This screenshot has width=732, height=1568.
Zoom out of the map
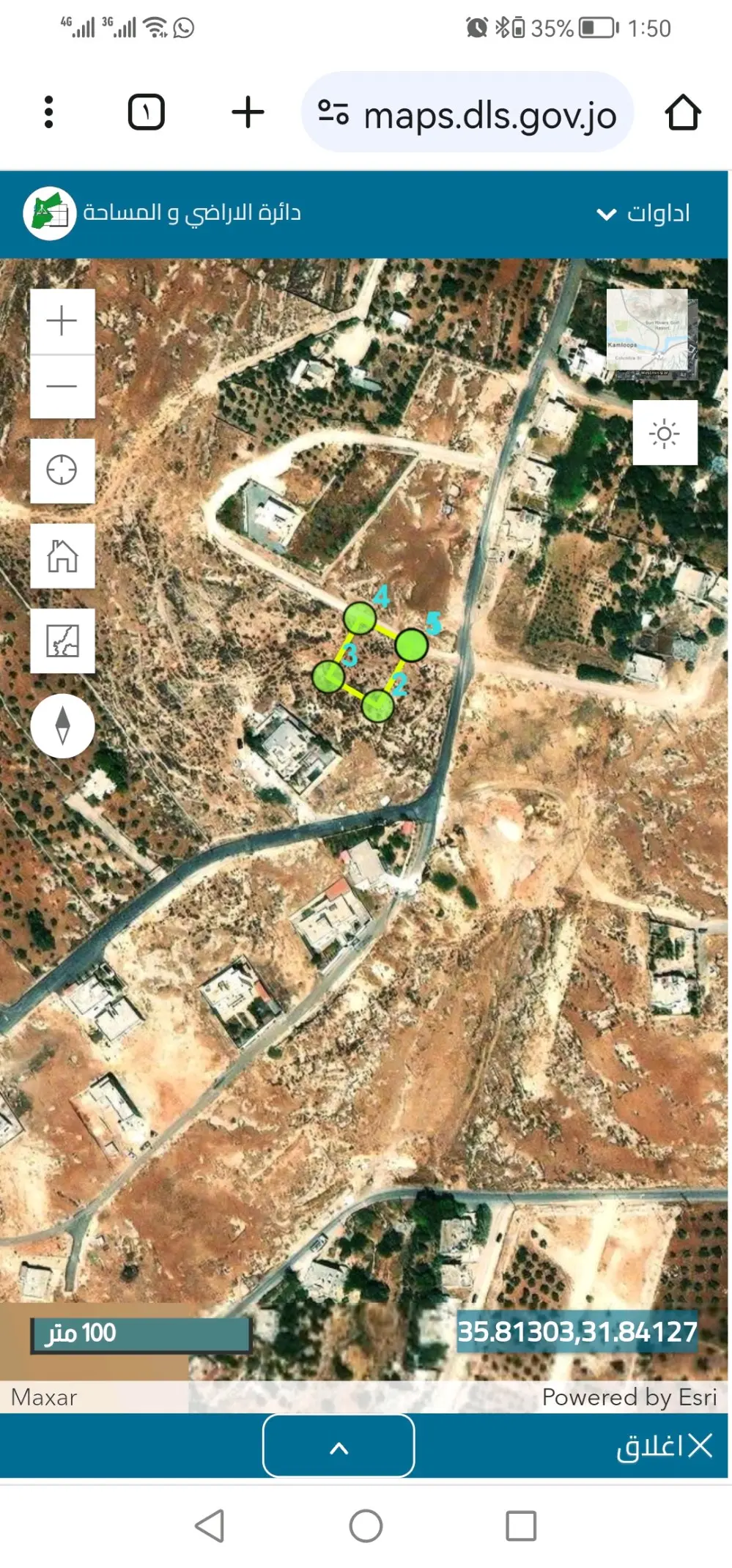[x=62, y=386]
